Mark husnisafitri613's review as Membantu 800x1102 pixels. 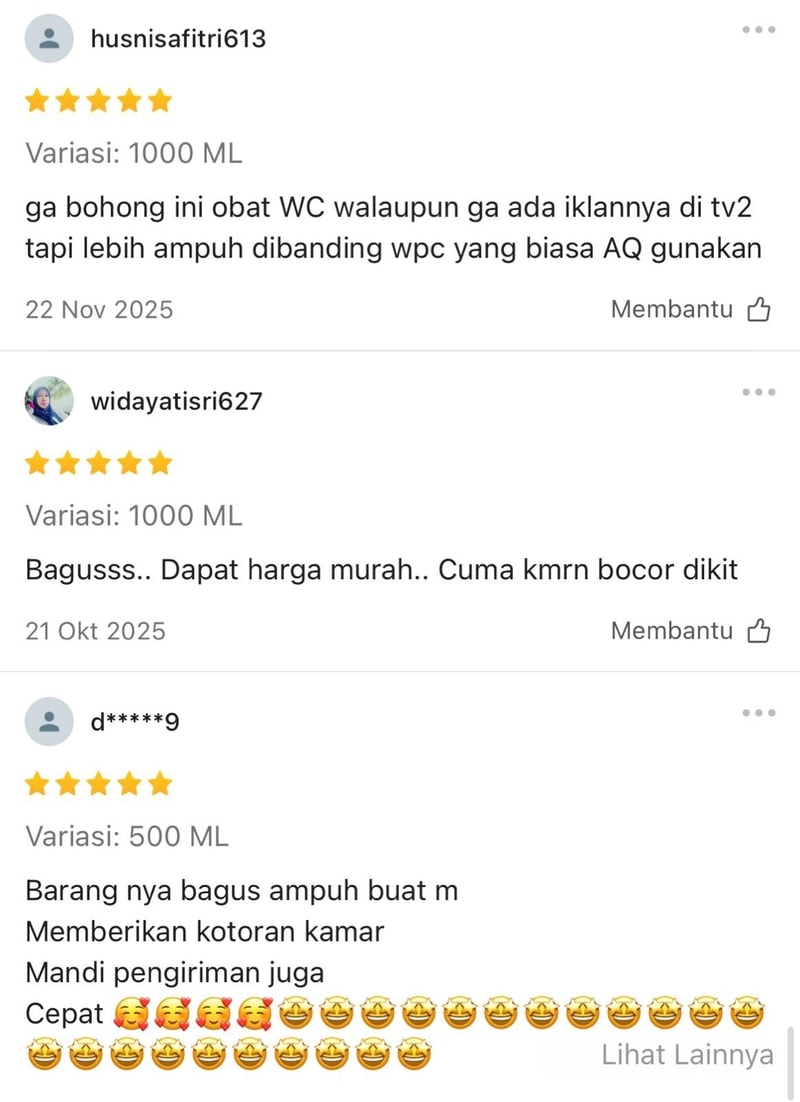coord(690,310)
